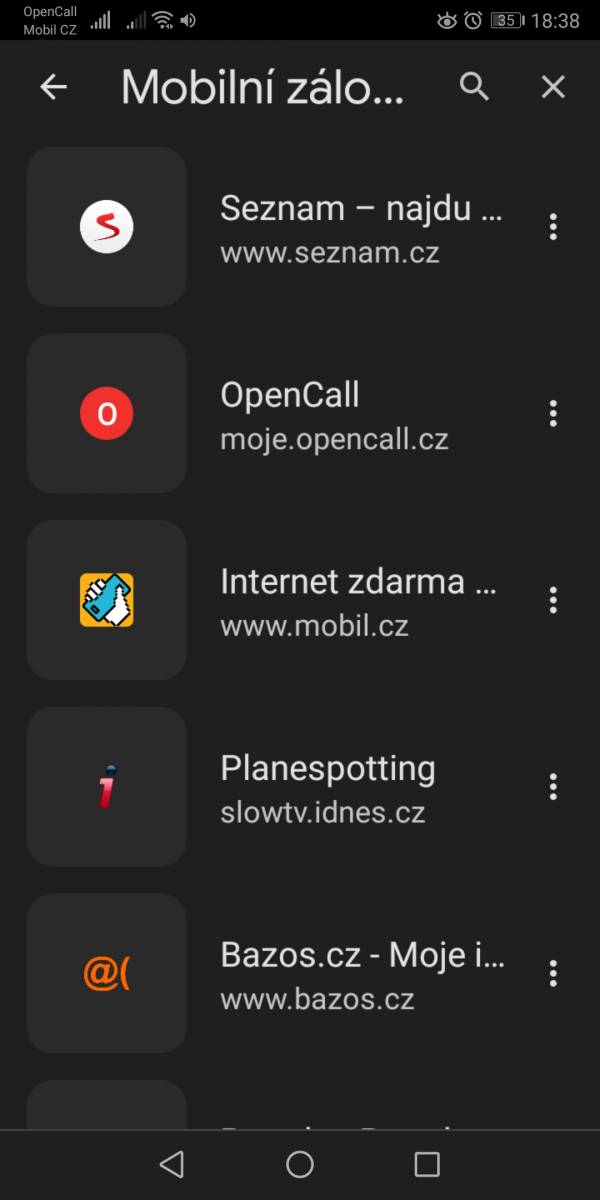Open options for the www.mobil.cz bookmark
The height and width of the screenshot is (1200, 600).
553,600
